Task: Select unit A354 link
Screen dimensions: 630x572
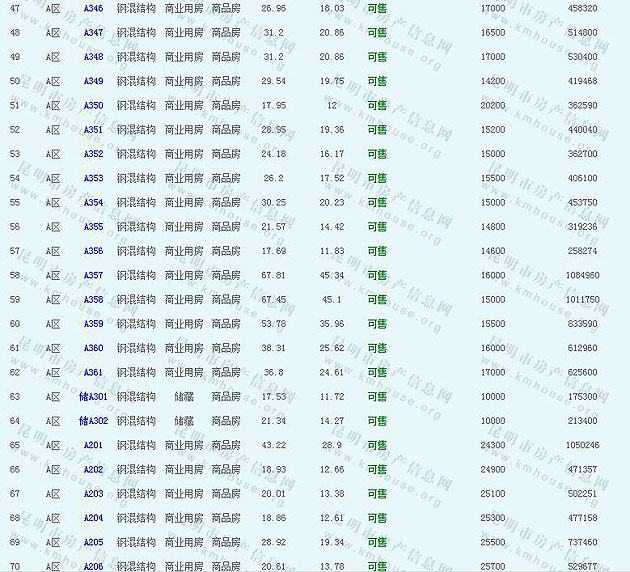Action: (x=93, y=202)
